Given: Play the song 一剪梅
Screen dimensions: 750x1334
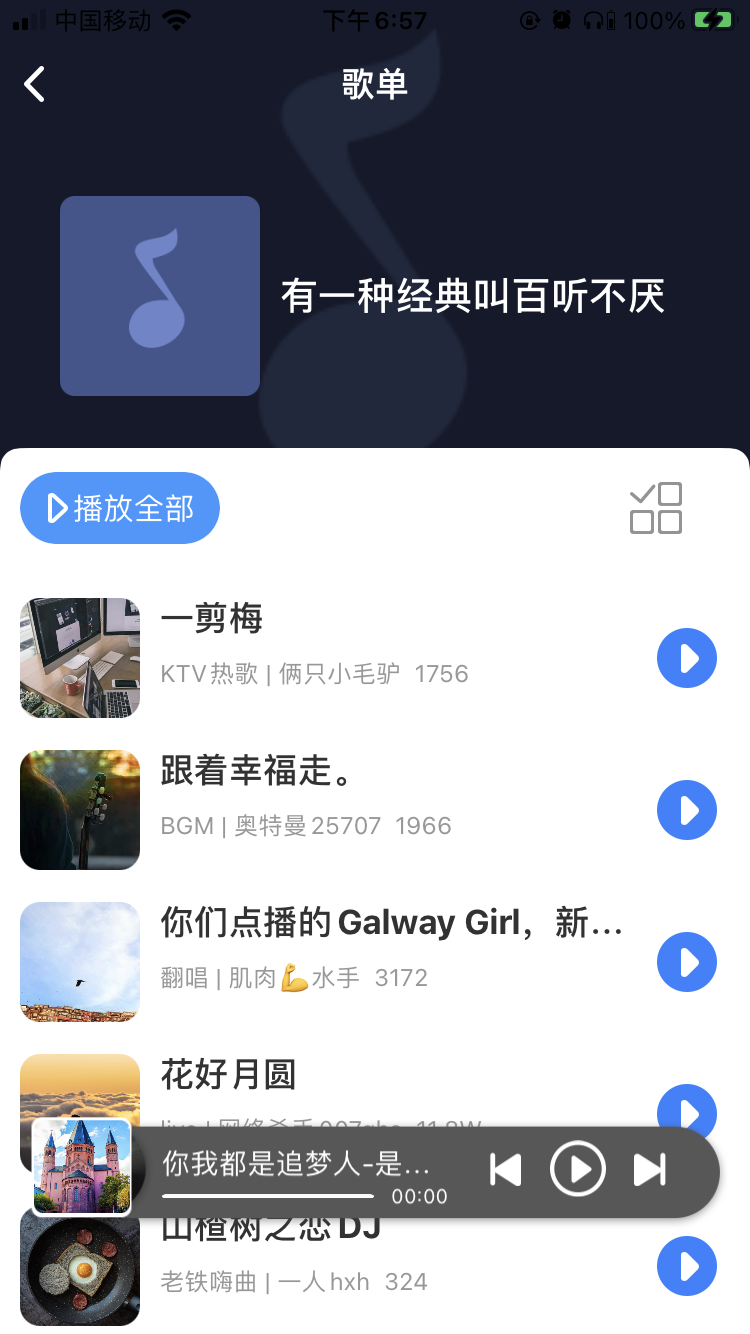Looking at the screenshot, I should [687, 658].
